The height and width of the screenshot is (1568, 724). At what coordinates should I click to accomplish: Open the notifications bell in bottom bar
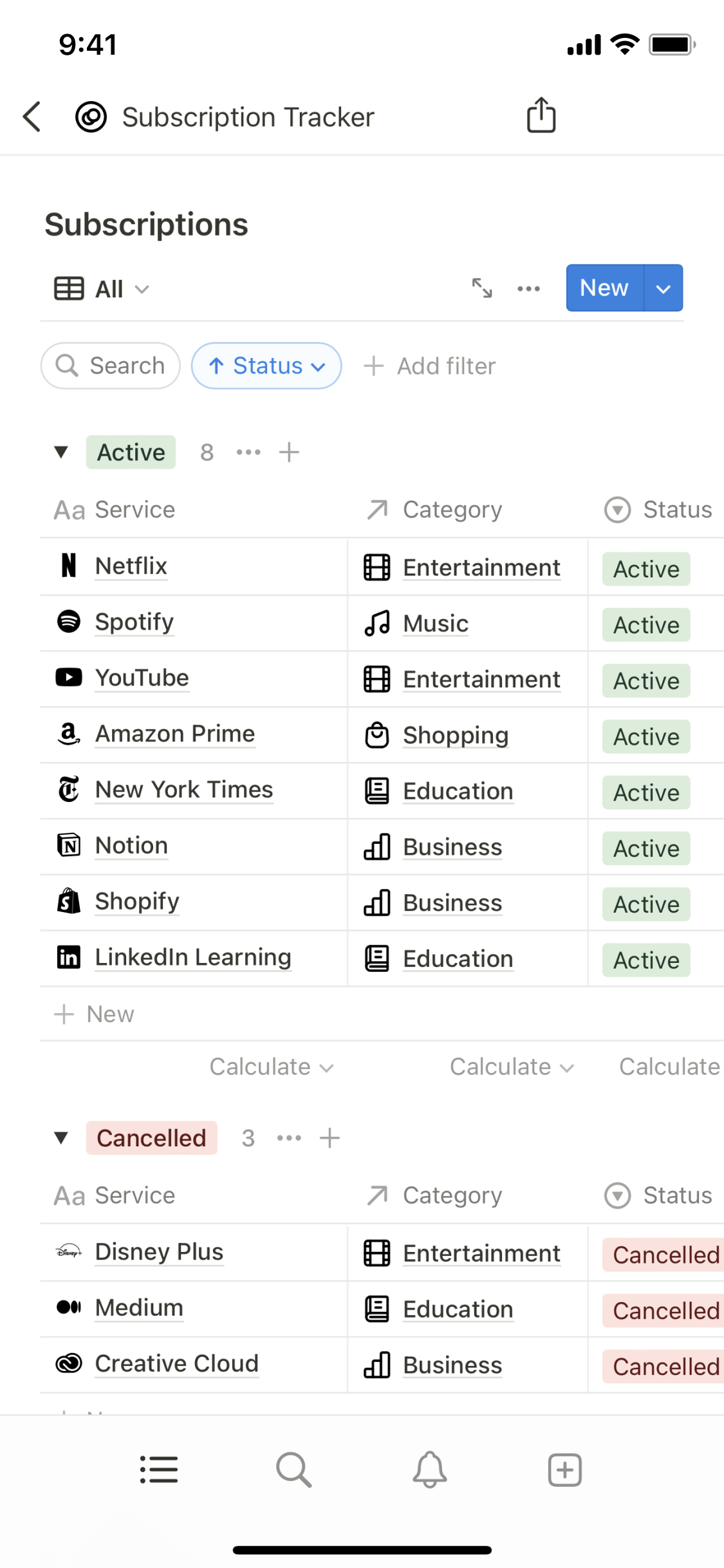click(429, 1470)
